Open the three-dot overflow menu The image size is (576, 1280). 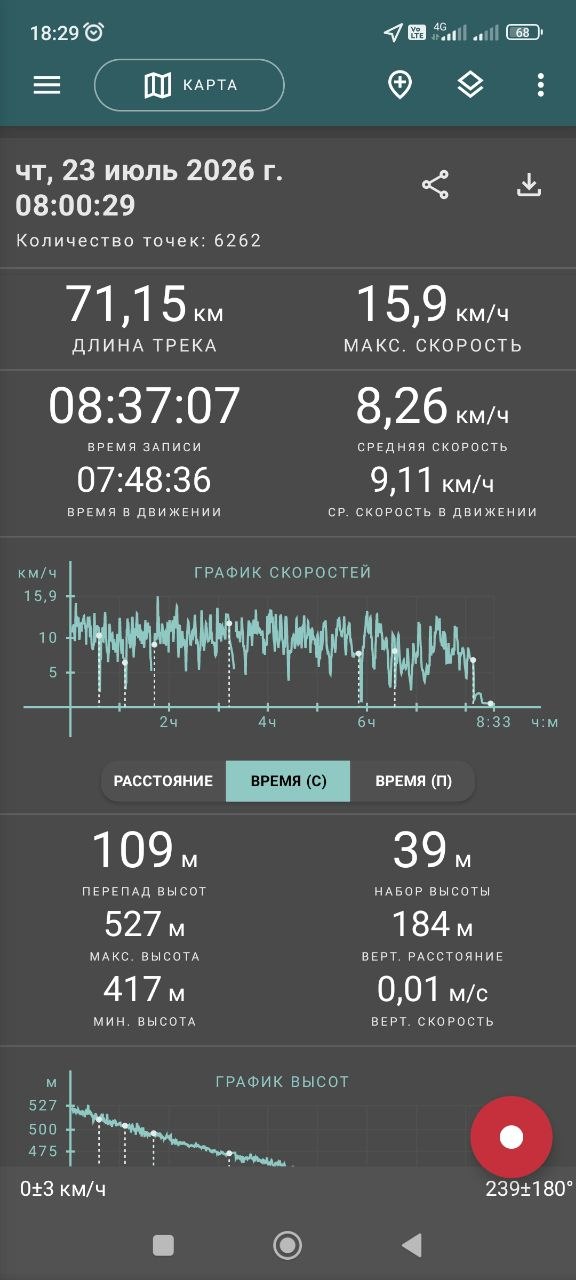coord(540,85)
